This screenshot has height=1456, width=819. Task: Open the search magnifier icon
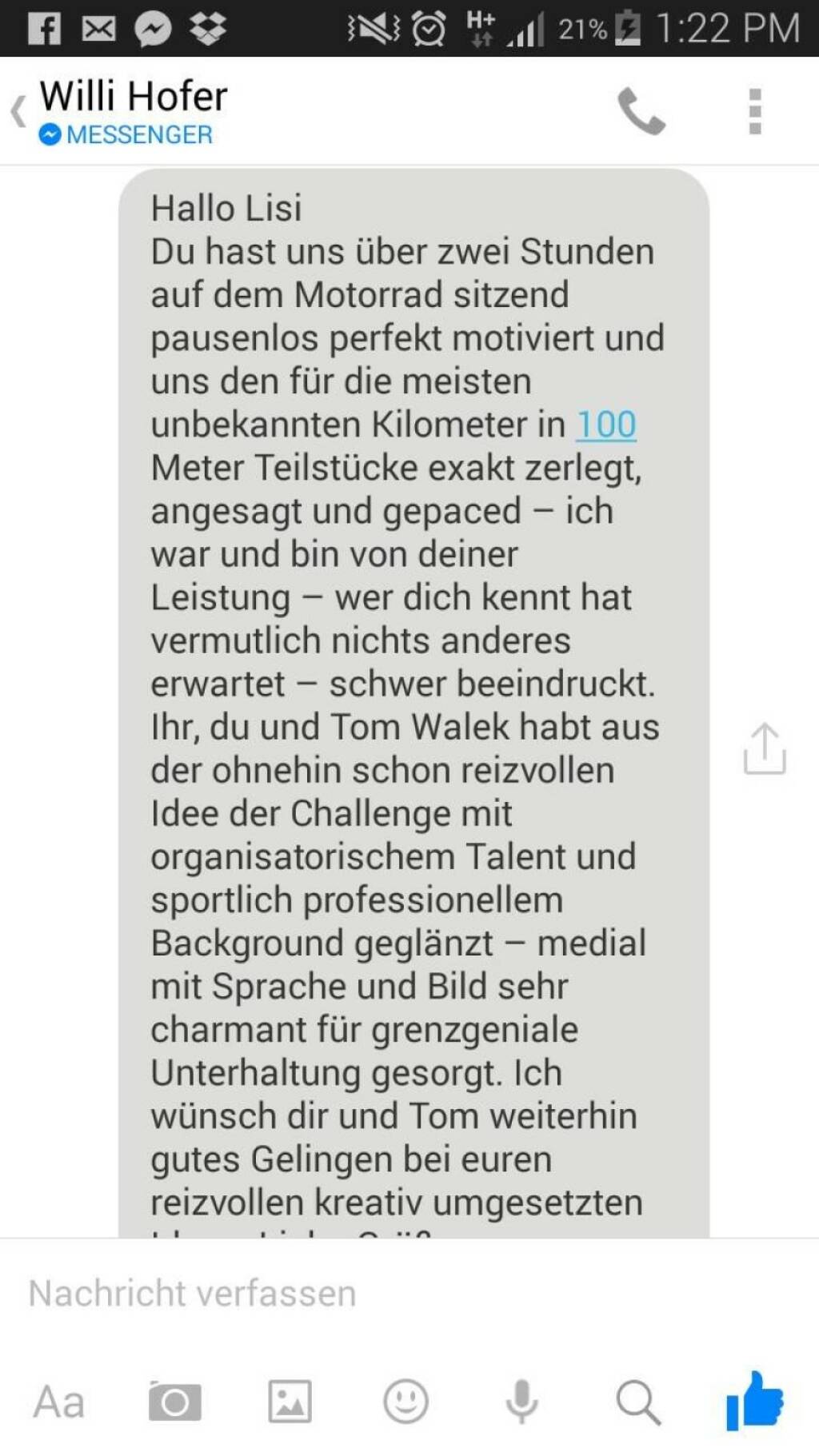click(x=637, y=1402)
